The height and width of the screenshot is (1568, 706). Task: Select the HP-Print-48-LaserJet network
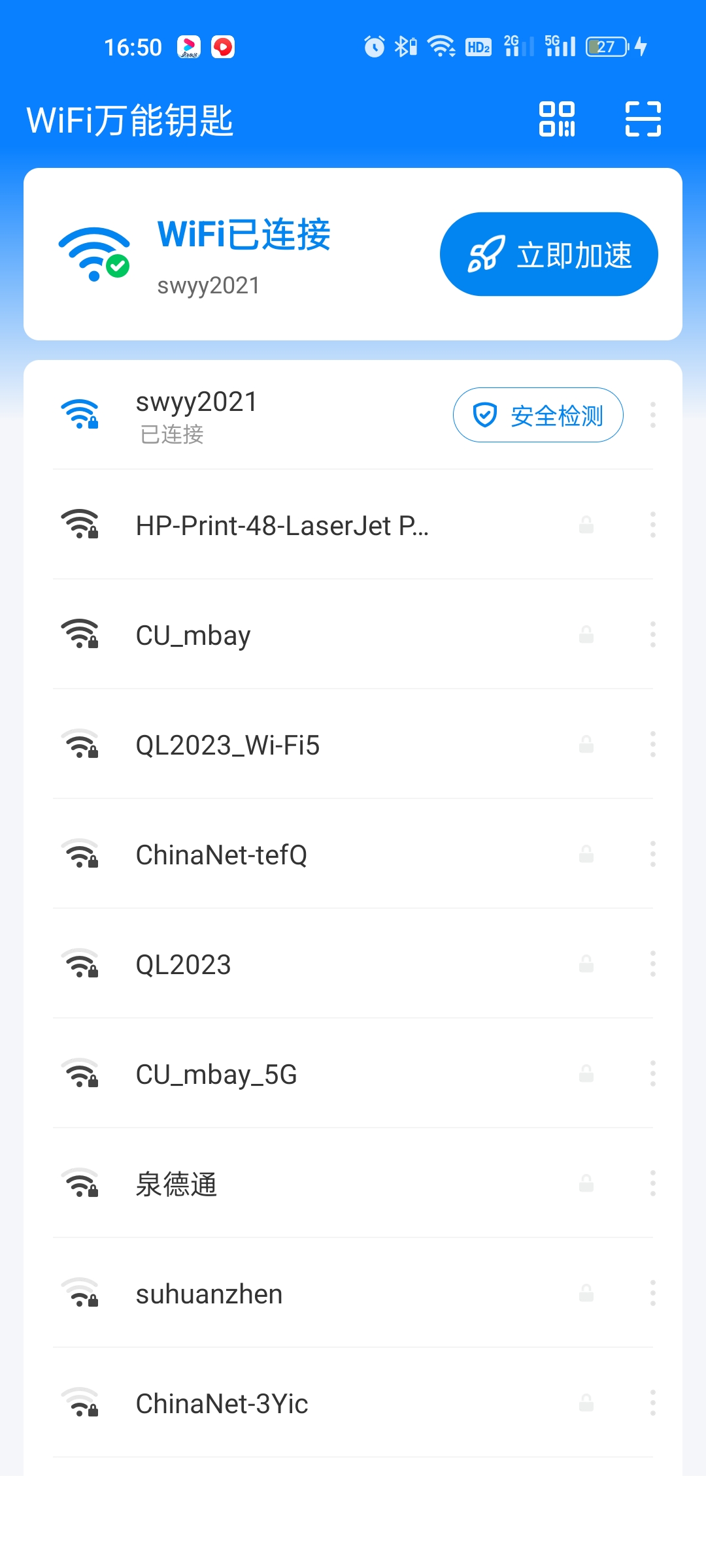point(282,525)
